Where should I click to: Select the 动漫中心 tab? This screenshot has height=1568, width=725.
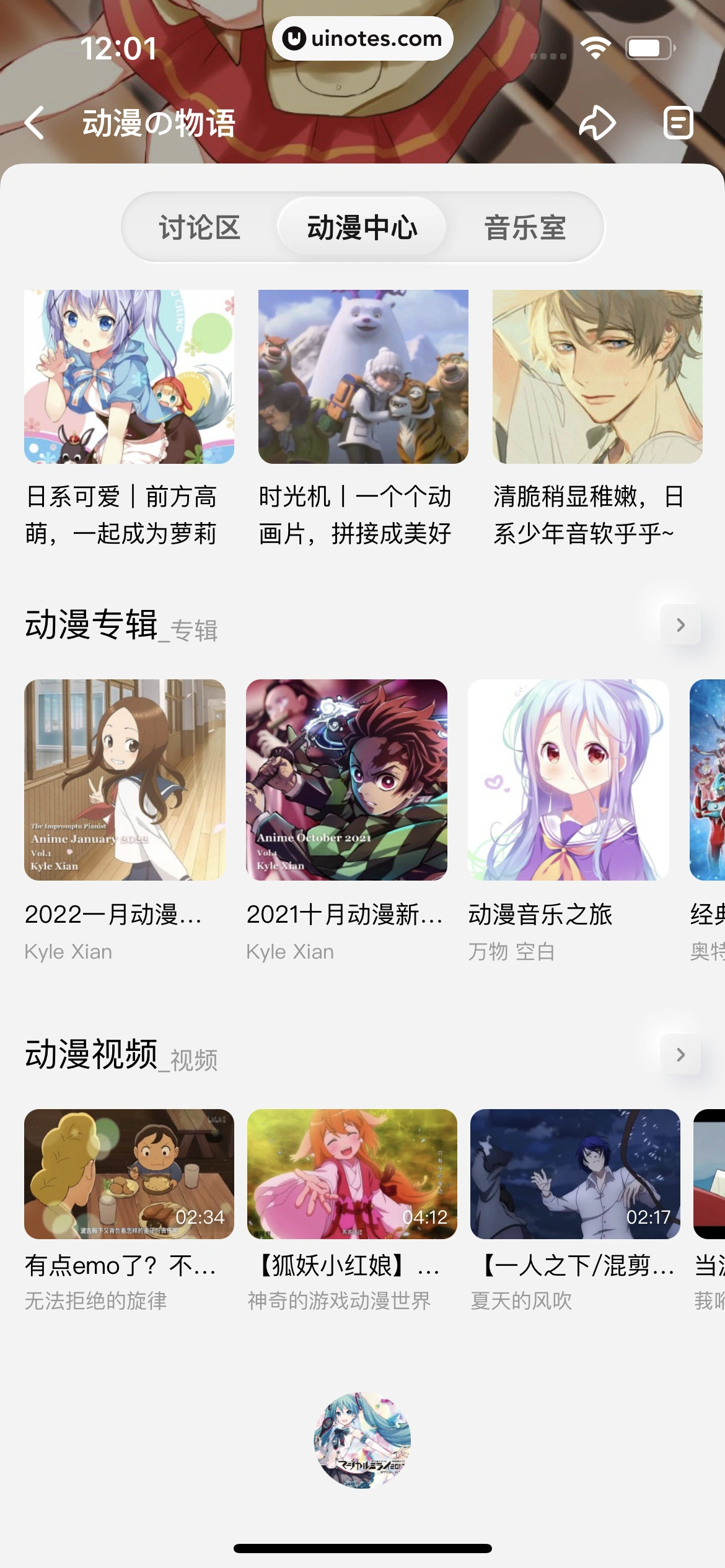click(362, 228)
